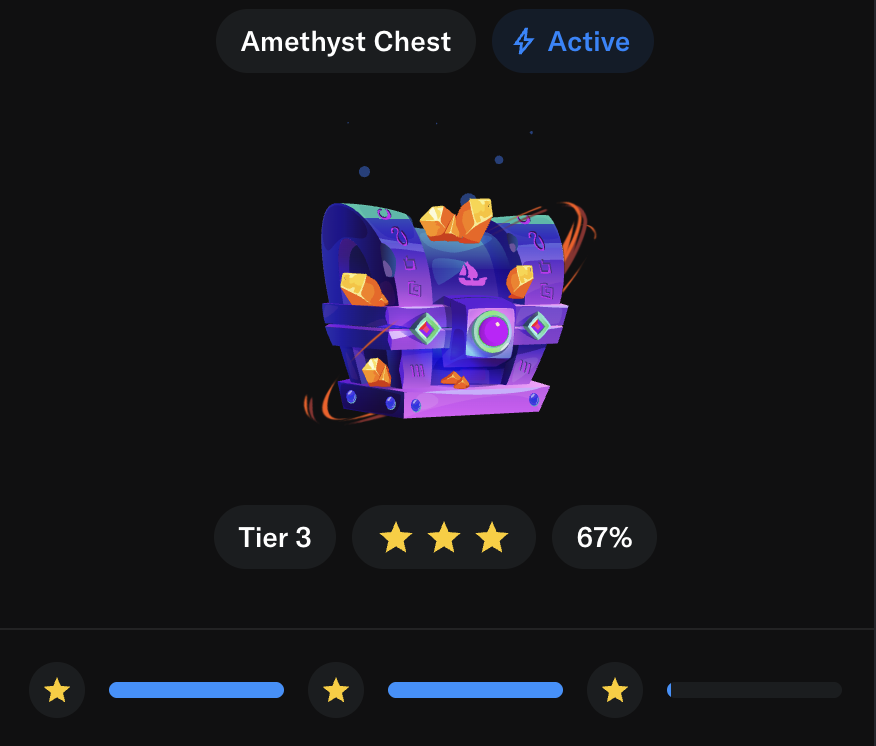
Task: Select the Amethyst Chest chip
Action: (345, 42)
